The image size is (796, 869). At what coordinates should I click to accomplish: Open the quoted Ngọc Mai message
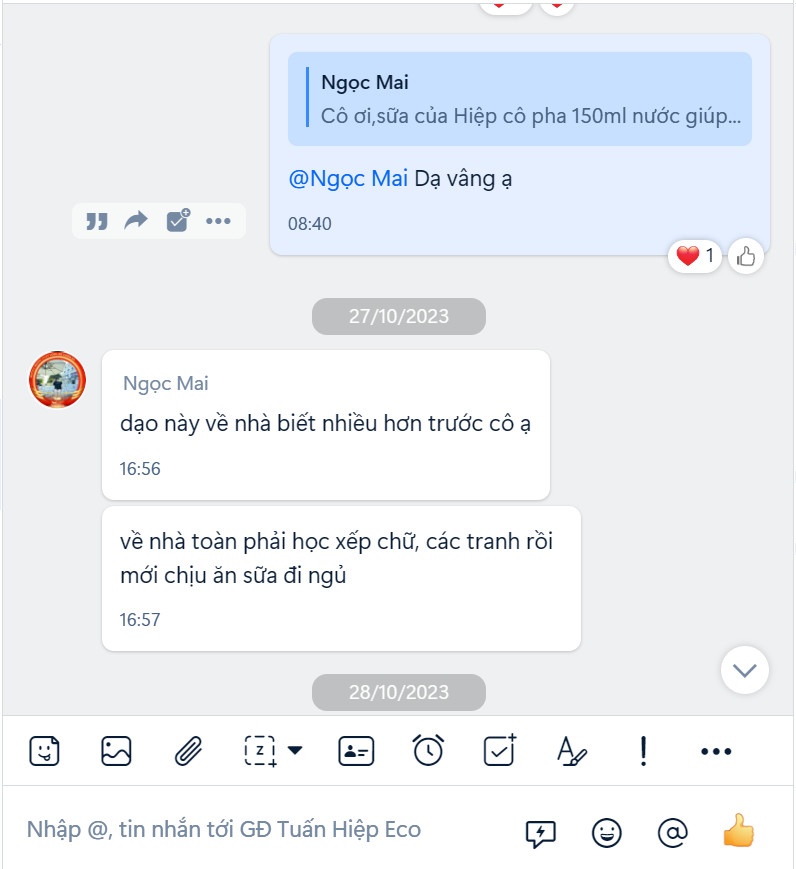(520, 99)
